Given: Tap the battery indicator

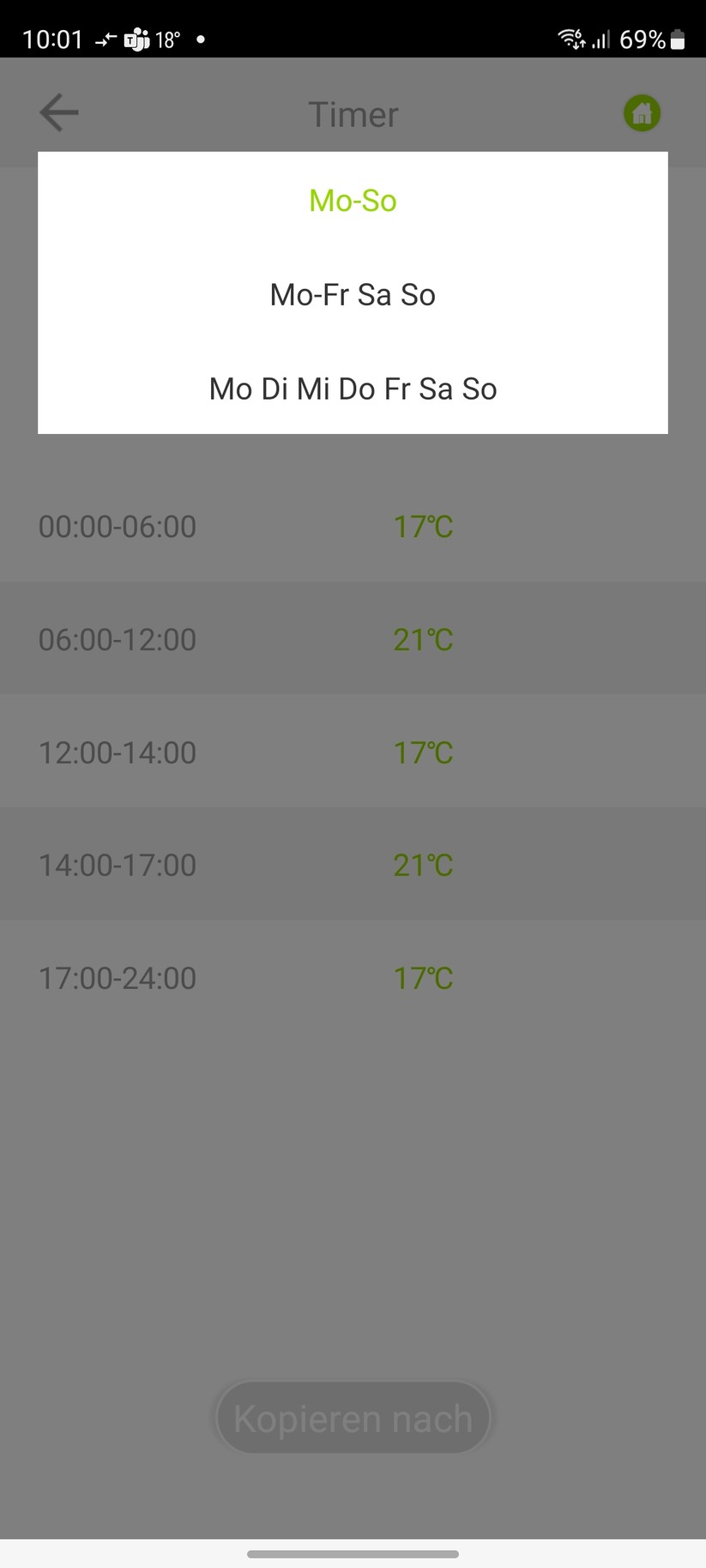Looking at the screenshot, I should 676,39.
